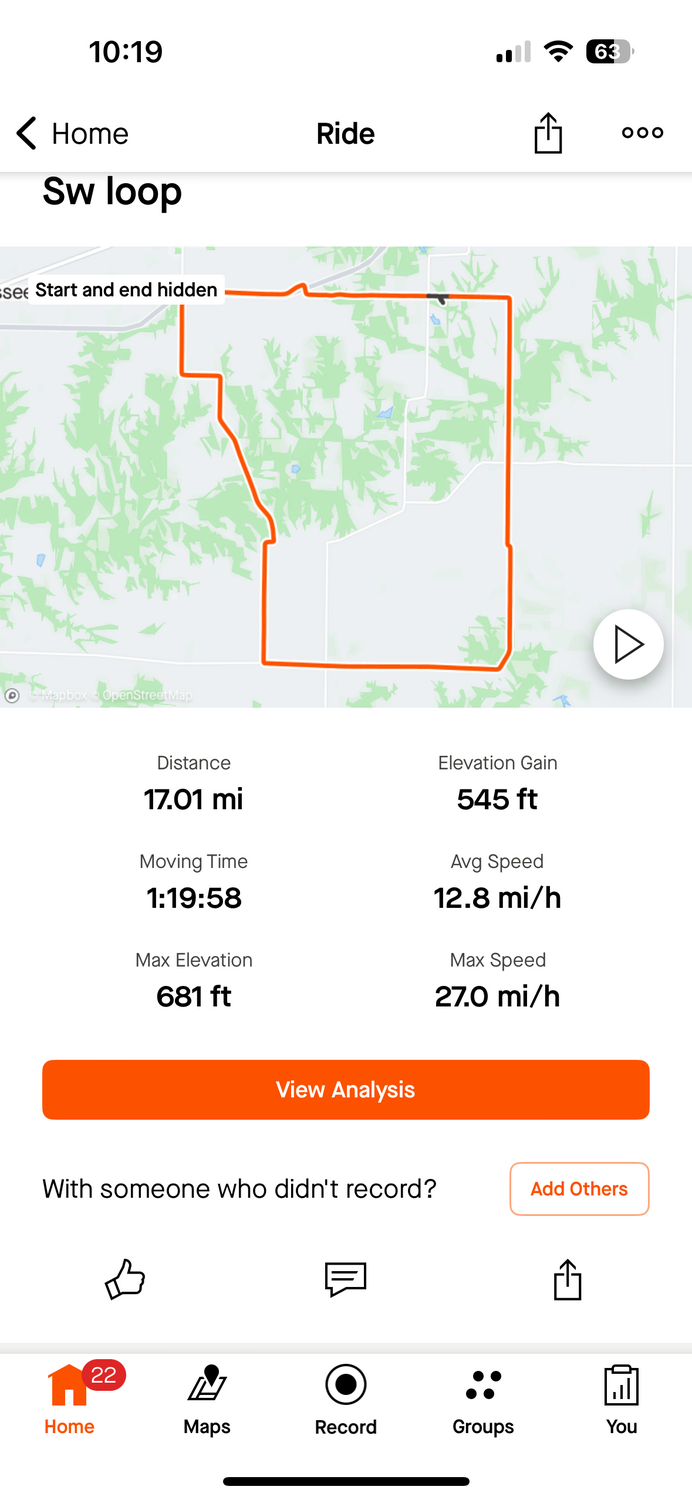Tap Add Others to include riders

click(x=579, y=1189)
